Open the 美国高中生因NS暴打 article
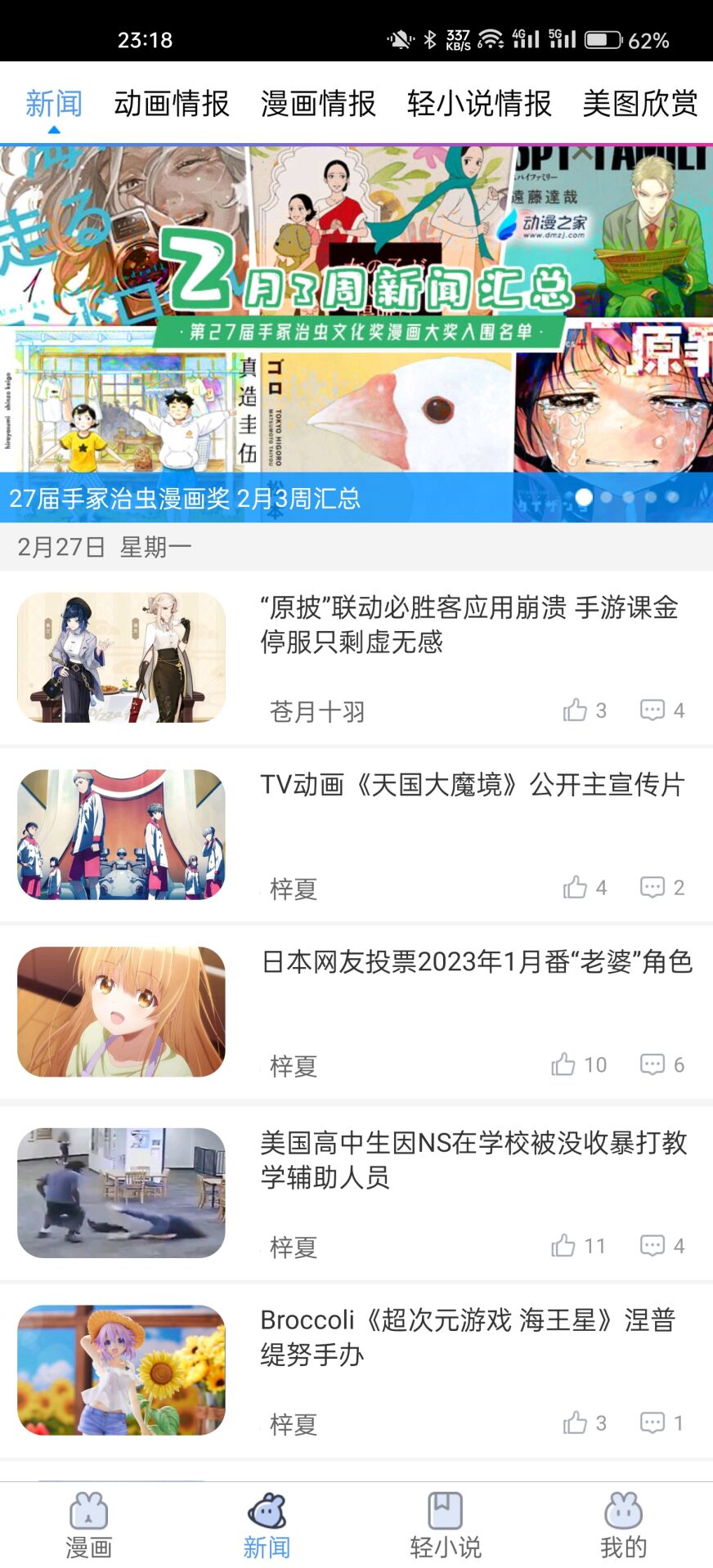The image size is (713, 1568). point(473,1159)
